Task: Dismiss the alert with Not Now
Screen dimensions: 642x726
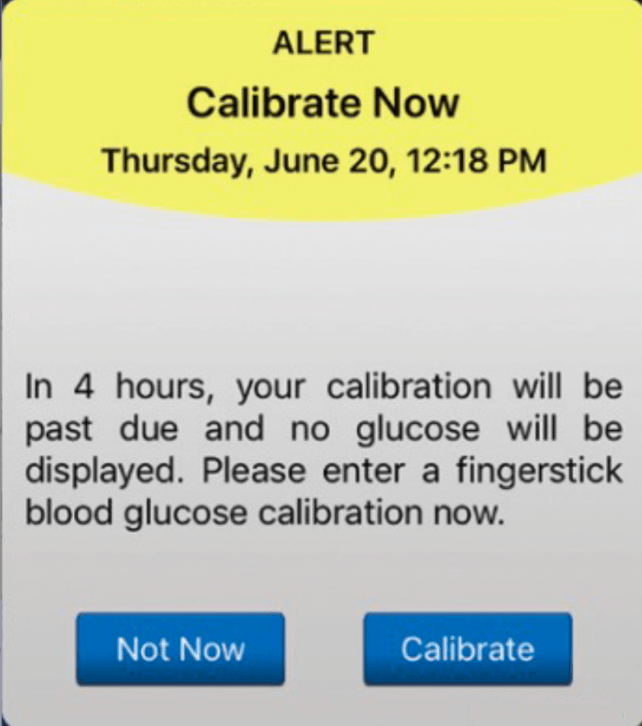Action: point(180,649)
